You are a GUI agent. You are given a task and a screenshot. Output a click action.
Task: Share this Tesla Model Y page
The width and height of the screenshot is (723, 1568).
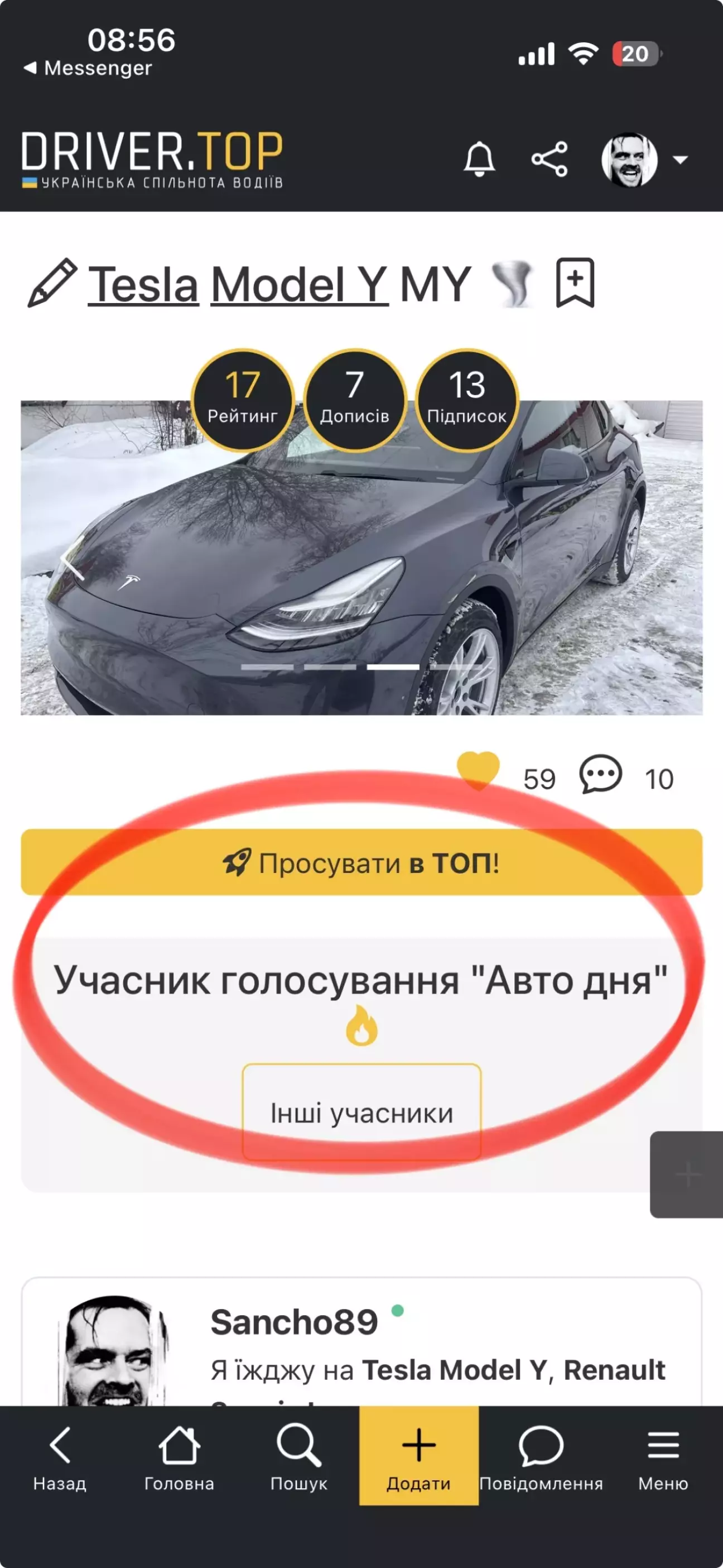pyautogui.click(x=550, y=160)
